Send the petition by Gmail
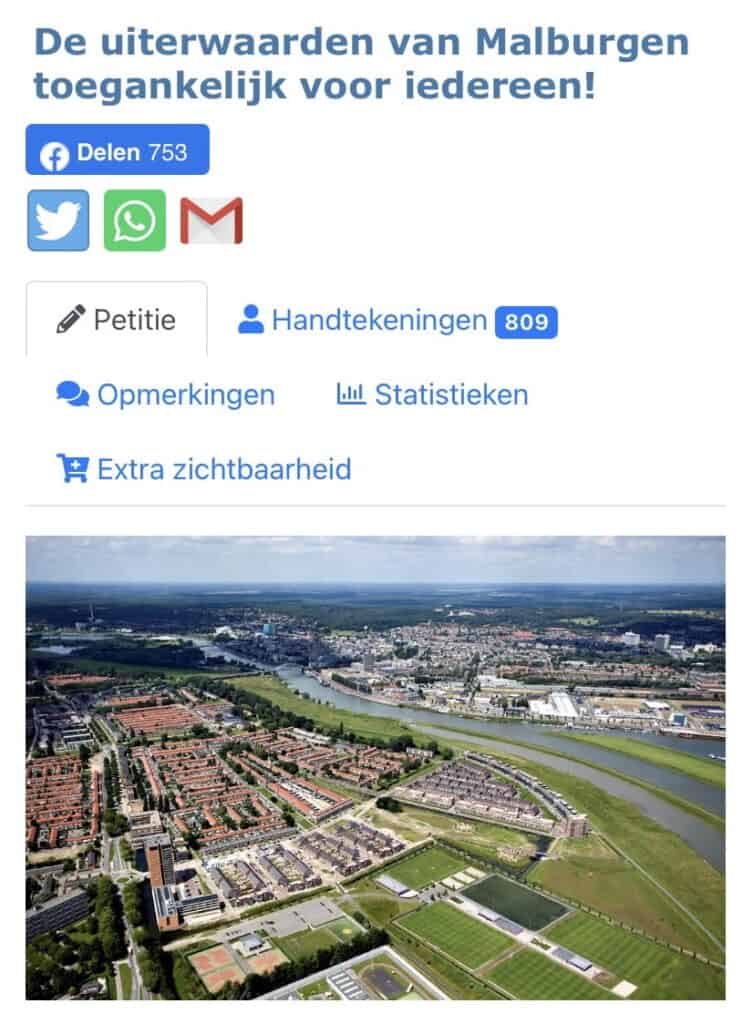Viewport: 753px width, 1024px height. [211, 220]
